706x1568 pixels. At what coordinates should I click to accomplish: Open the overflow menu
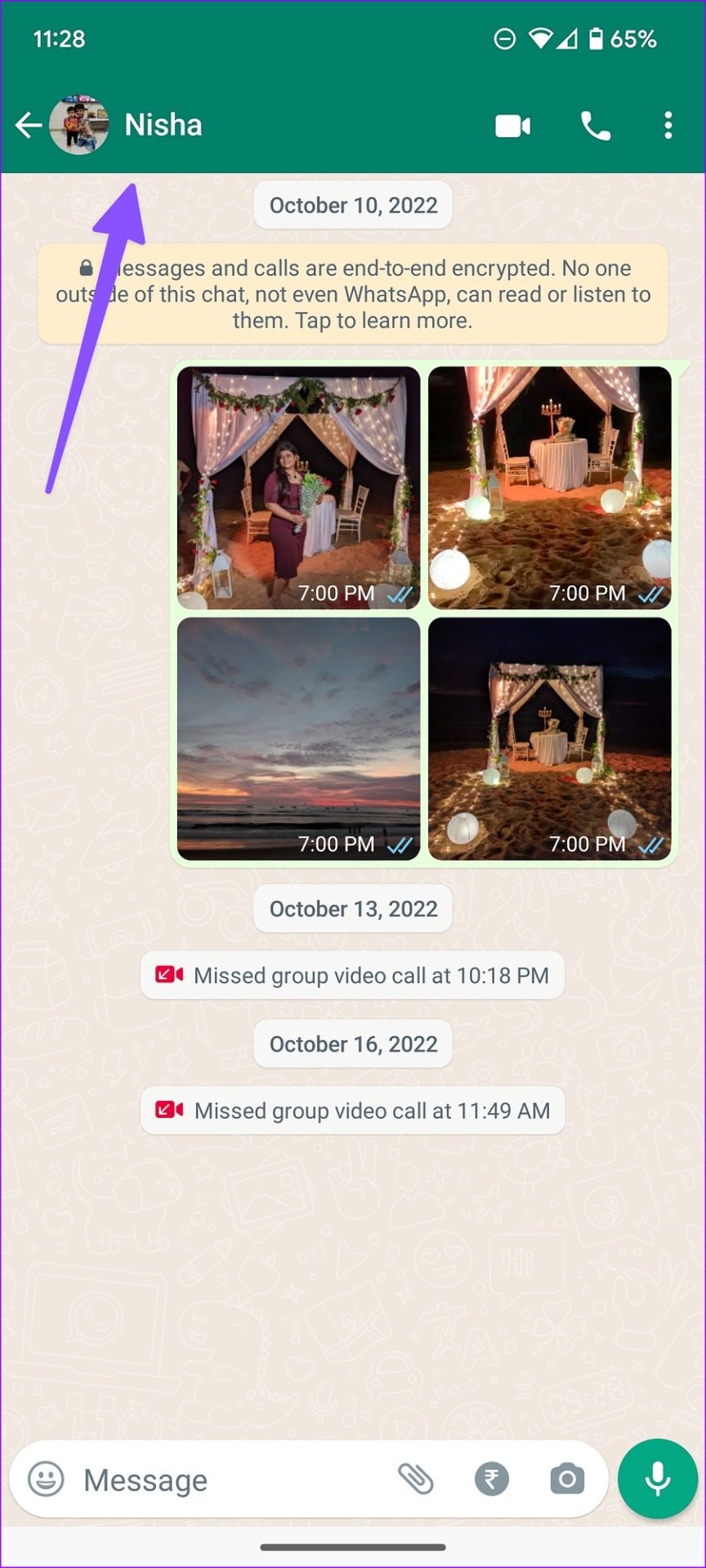668,126
